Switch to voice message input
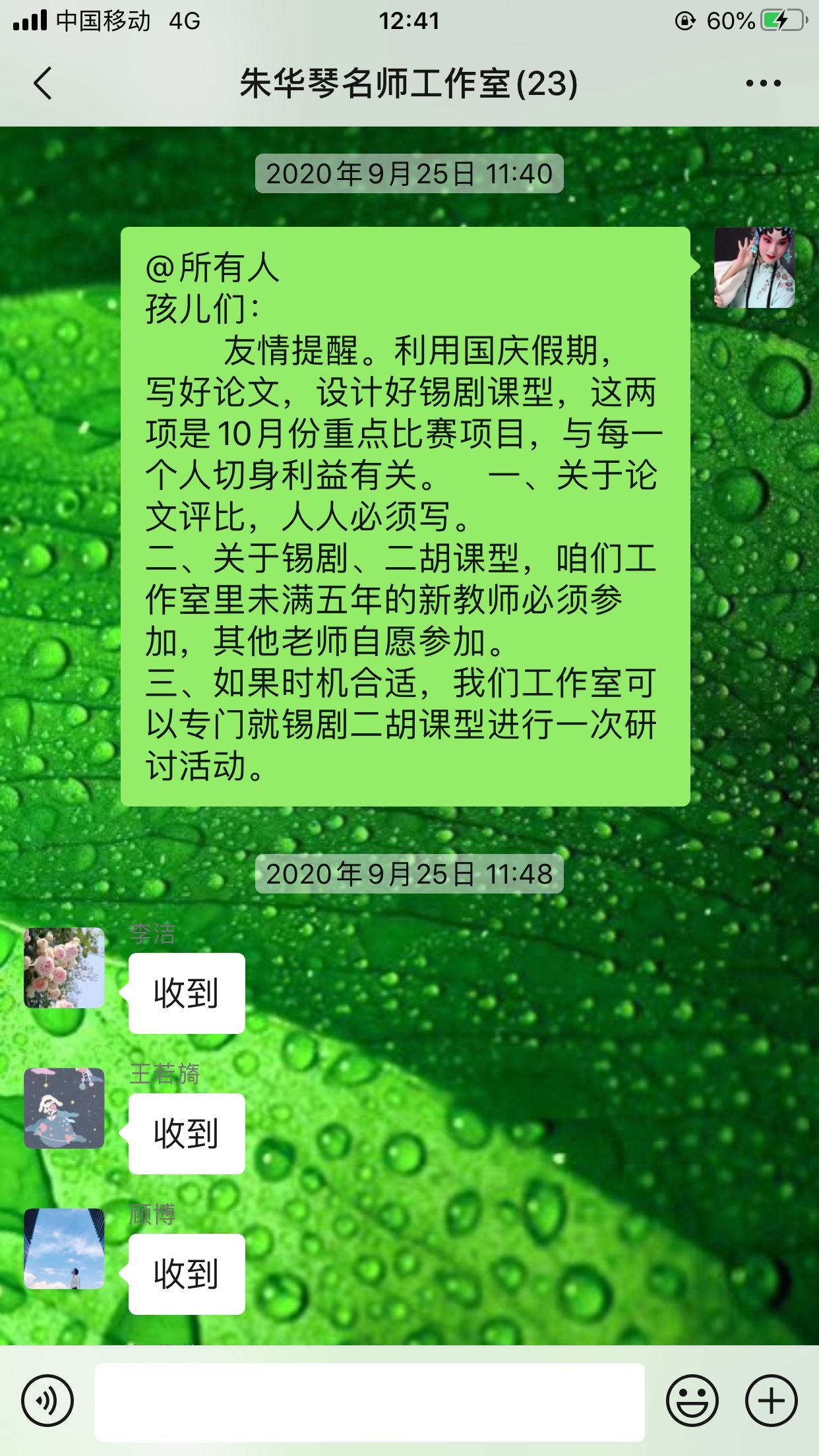 pyautogui.click(x=47, y=1401)
